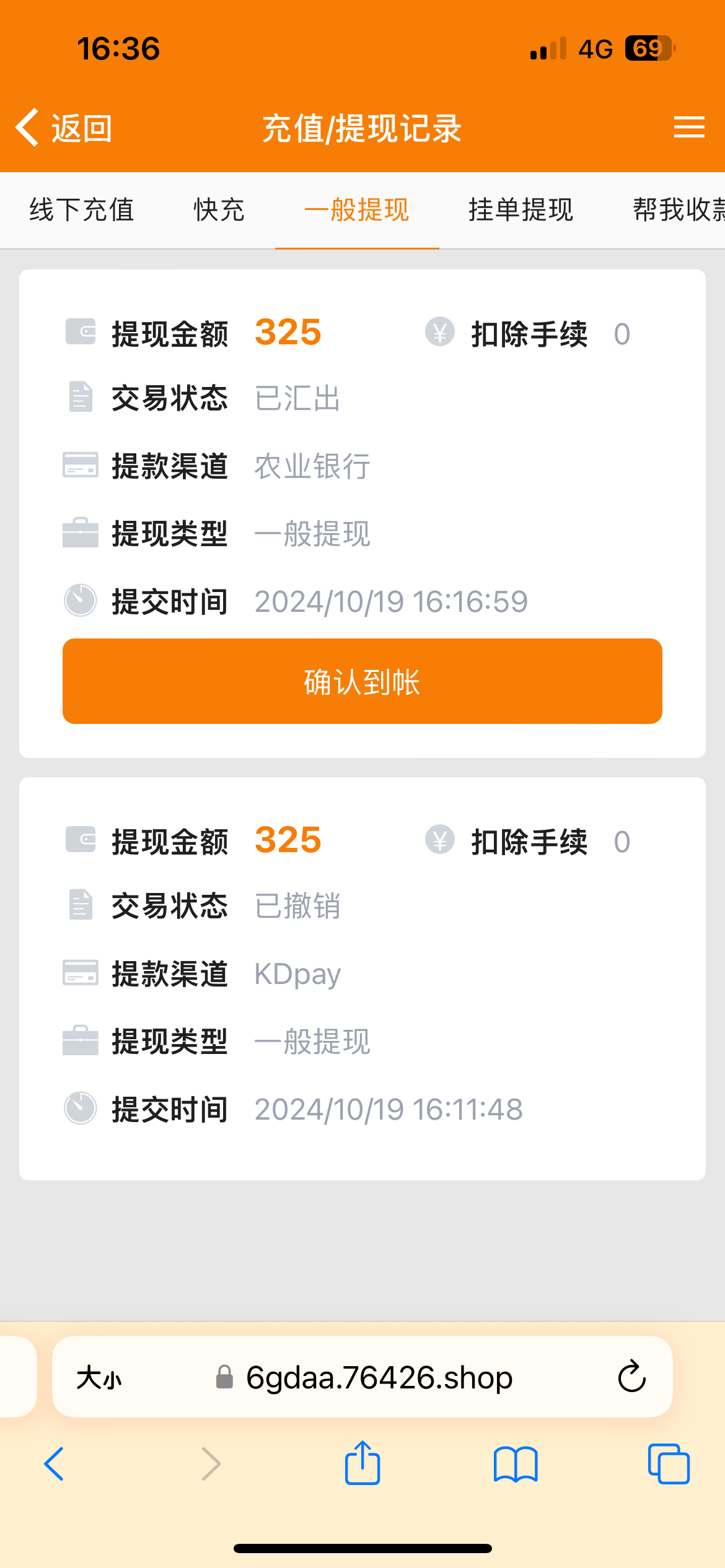
Task: Go back with the 返回 button
Action: click(64, 128)
